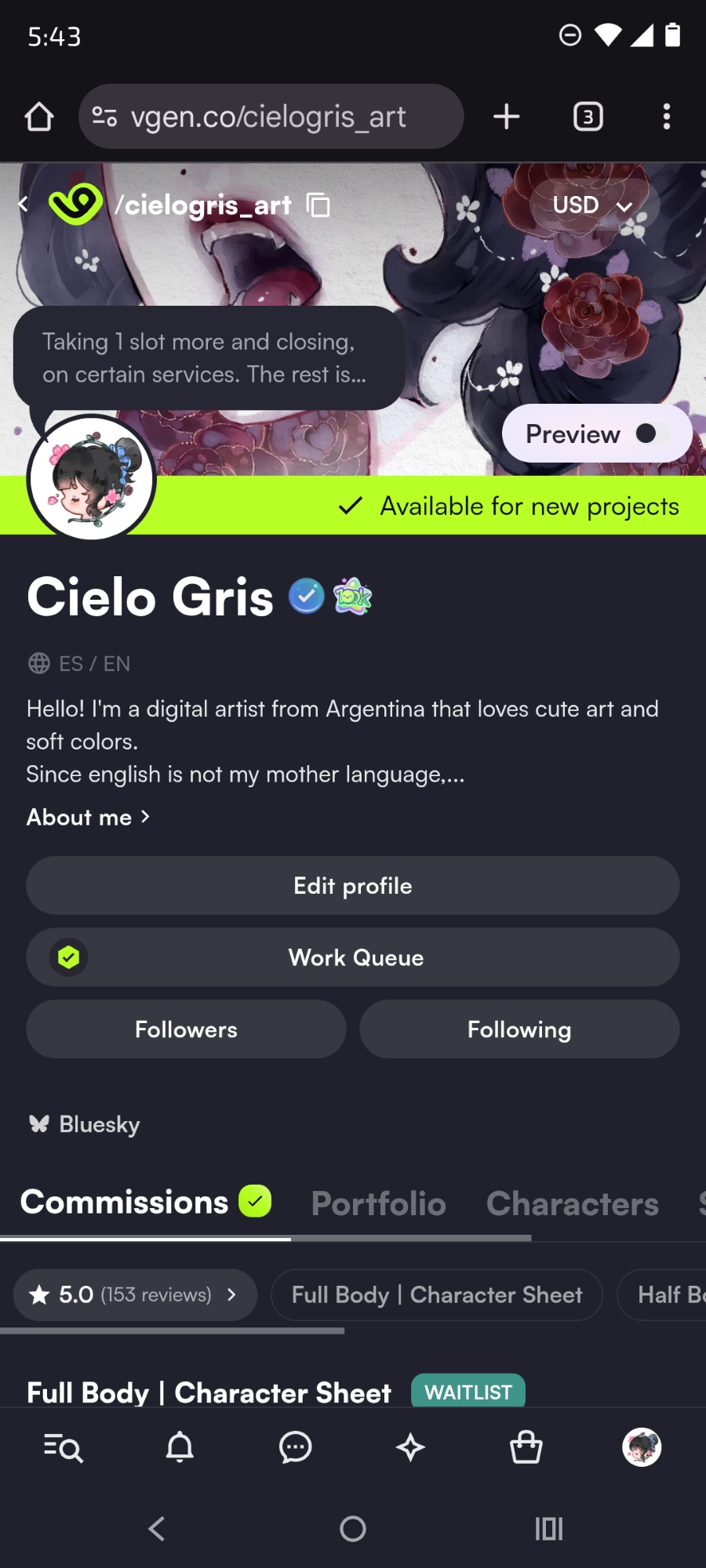Screen dimensions: 706x1568
Task: Go back with the header arrow
Action: point(24,205)
